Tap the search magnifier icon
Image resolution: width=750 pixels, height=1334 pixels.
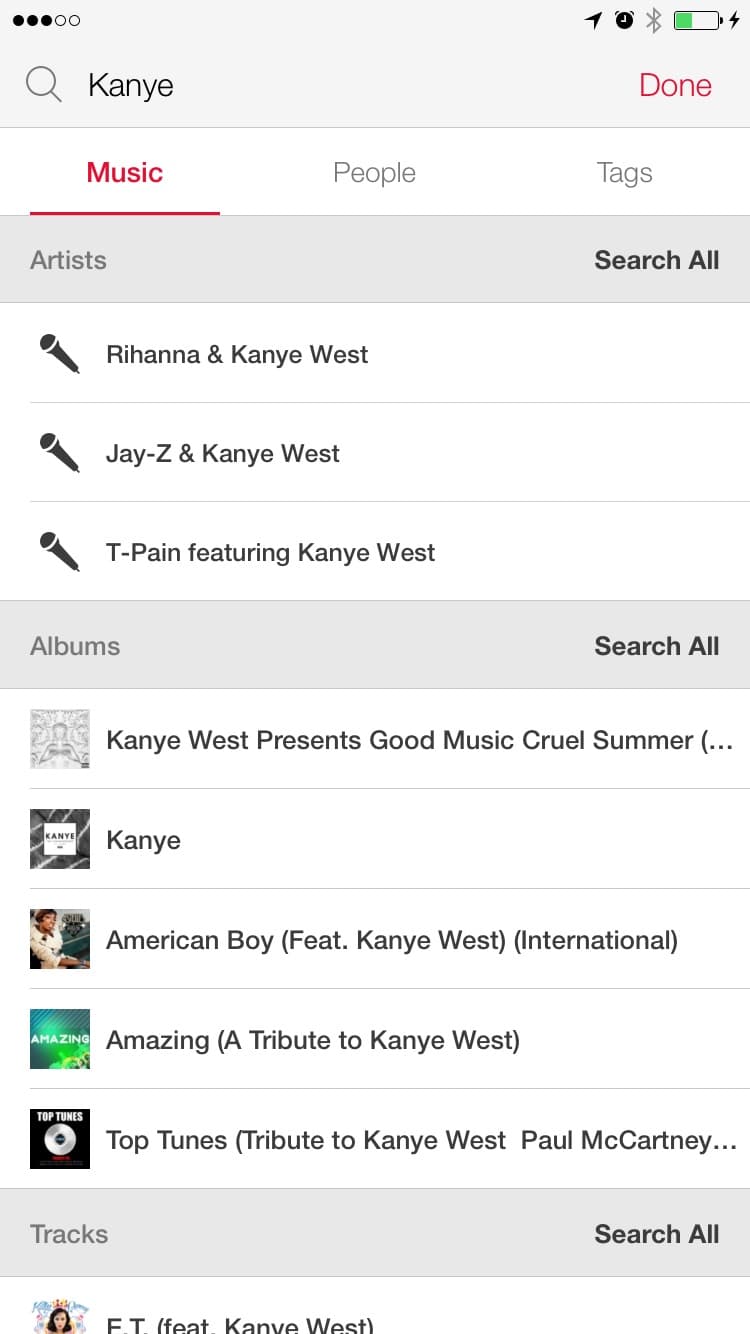click(42, 85)
